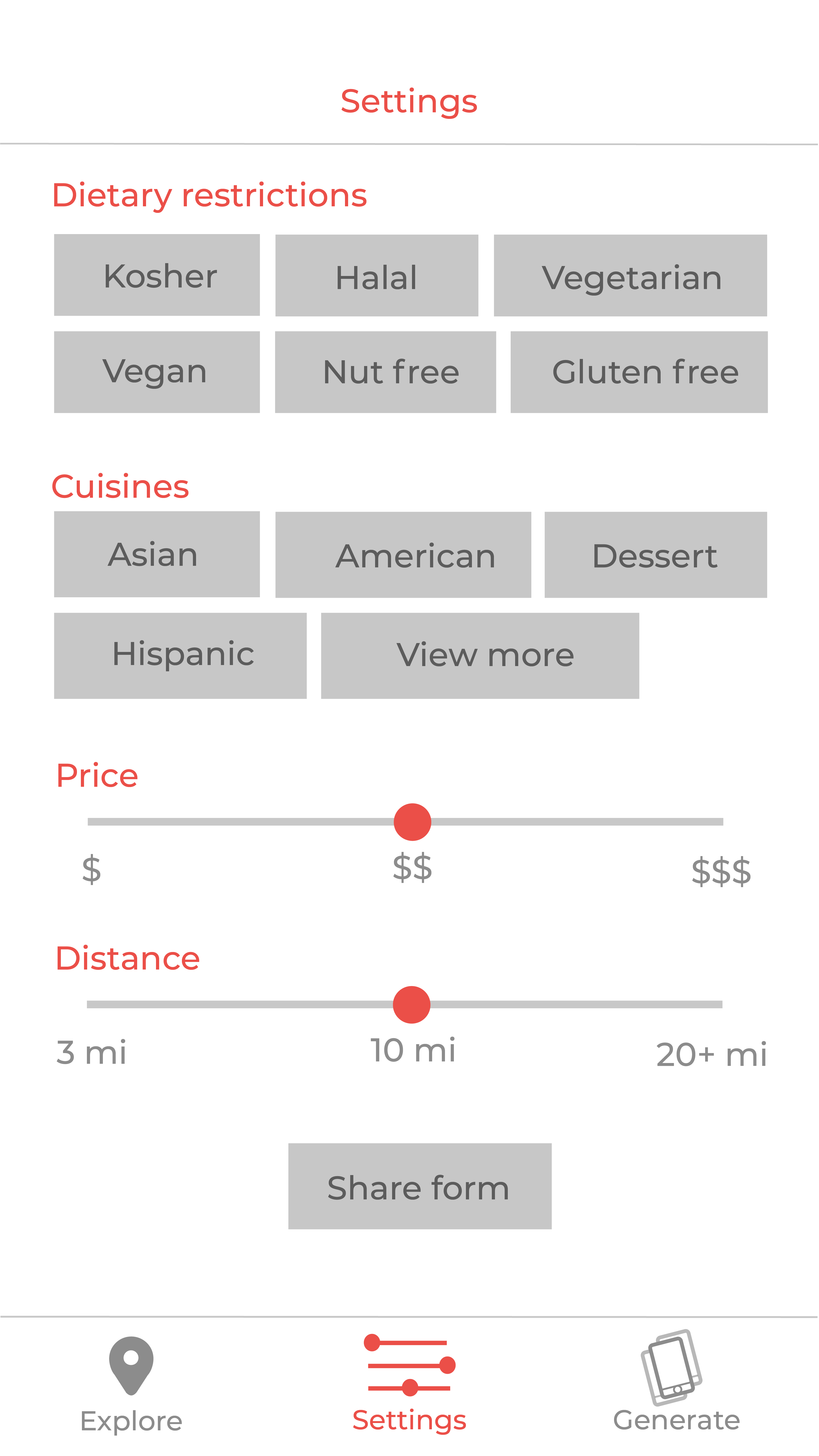The image size is (819, 1456).
Task: Tap the Dessert cuisine chip
Action: tap(656, 555)
